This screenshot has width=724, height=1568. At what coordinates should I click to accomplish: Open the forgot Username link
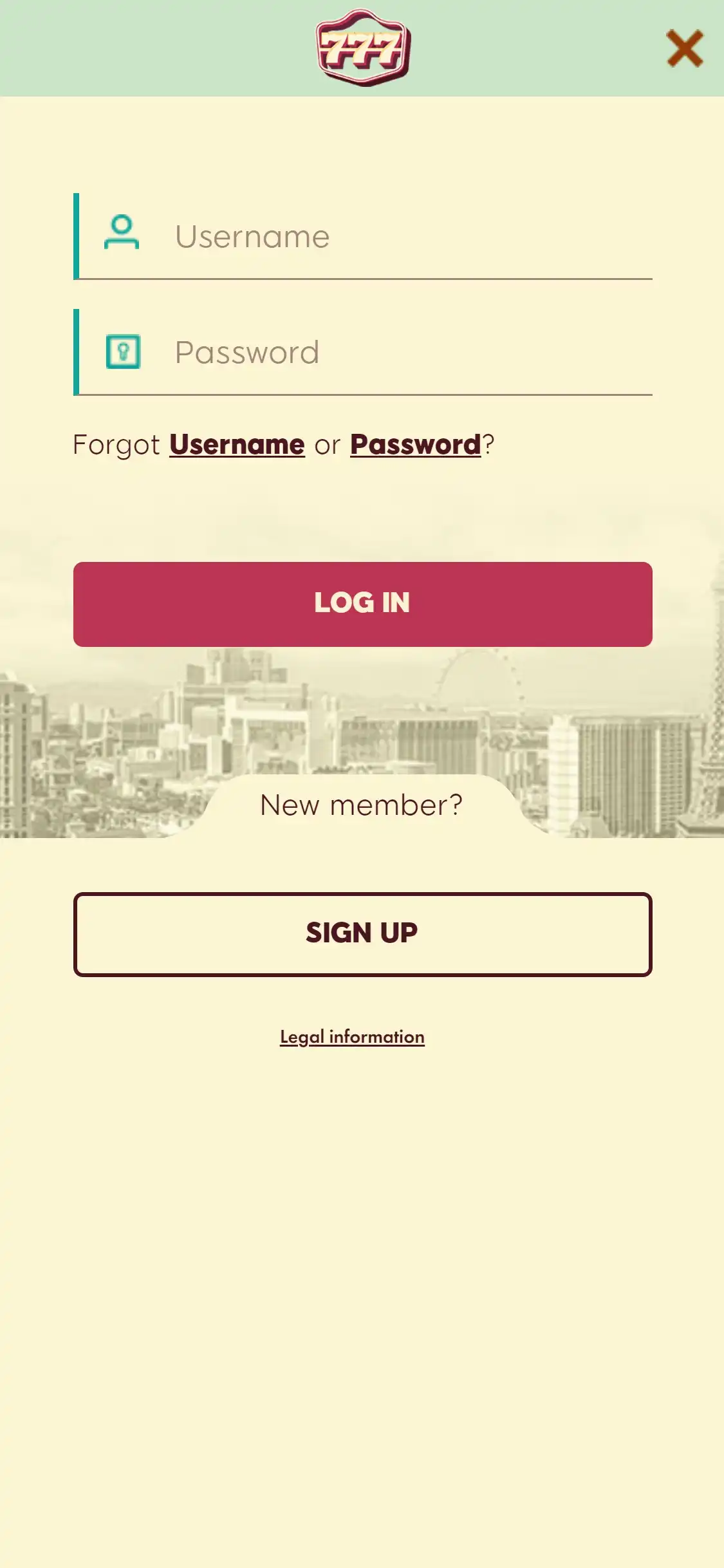pyautogui.click(x=237, y=445)
